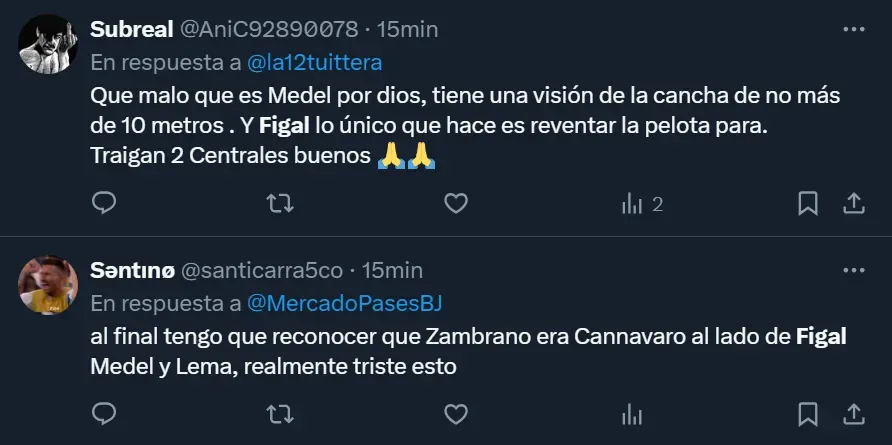This screenshot has width=892, height=445.
Task: Share Subreal's tweet
Action: pos(854,204)
